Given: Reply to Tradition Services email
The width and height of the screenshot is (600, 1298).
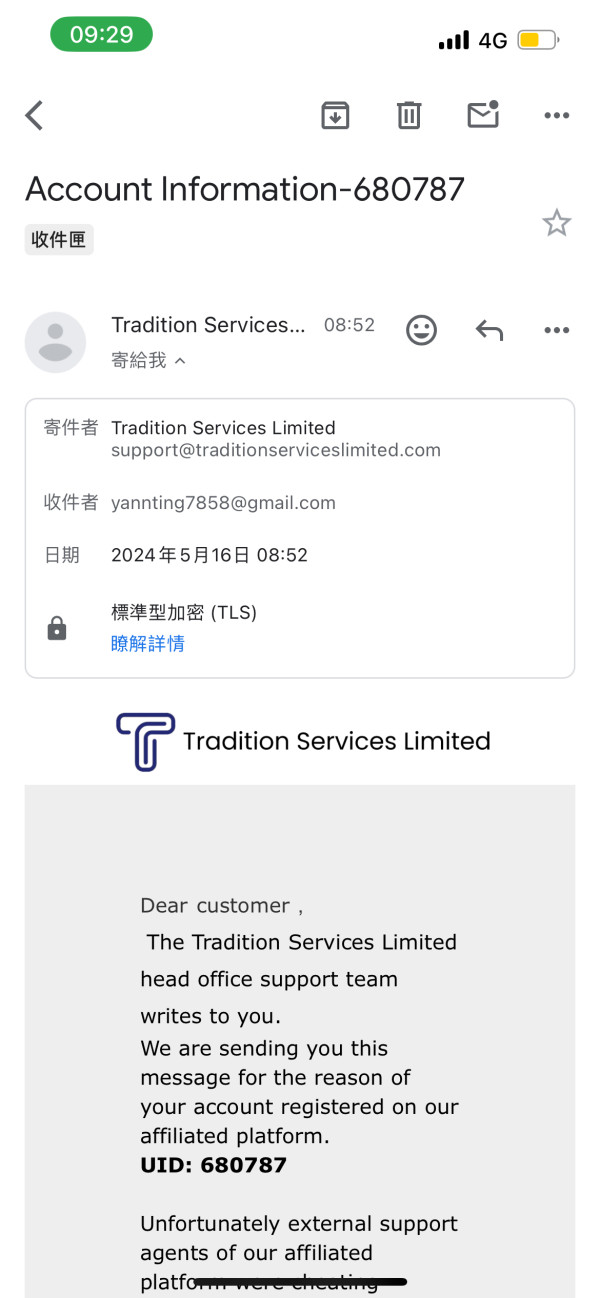Looking at the screenshot, I should pyautogui.click(x=489, y=330).
